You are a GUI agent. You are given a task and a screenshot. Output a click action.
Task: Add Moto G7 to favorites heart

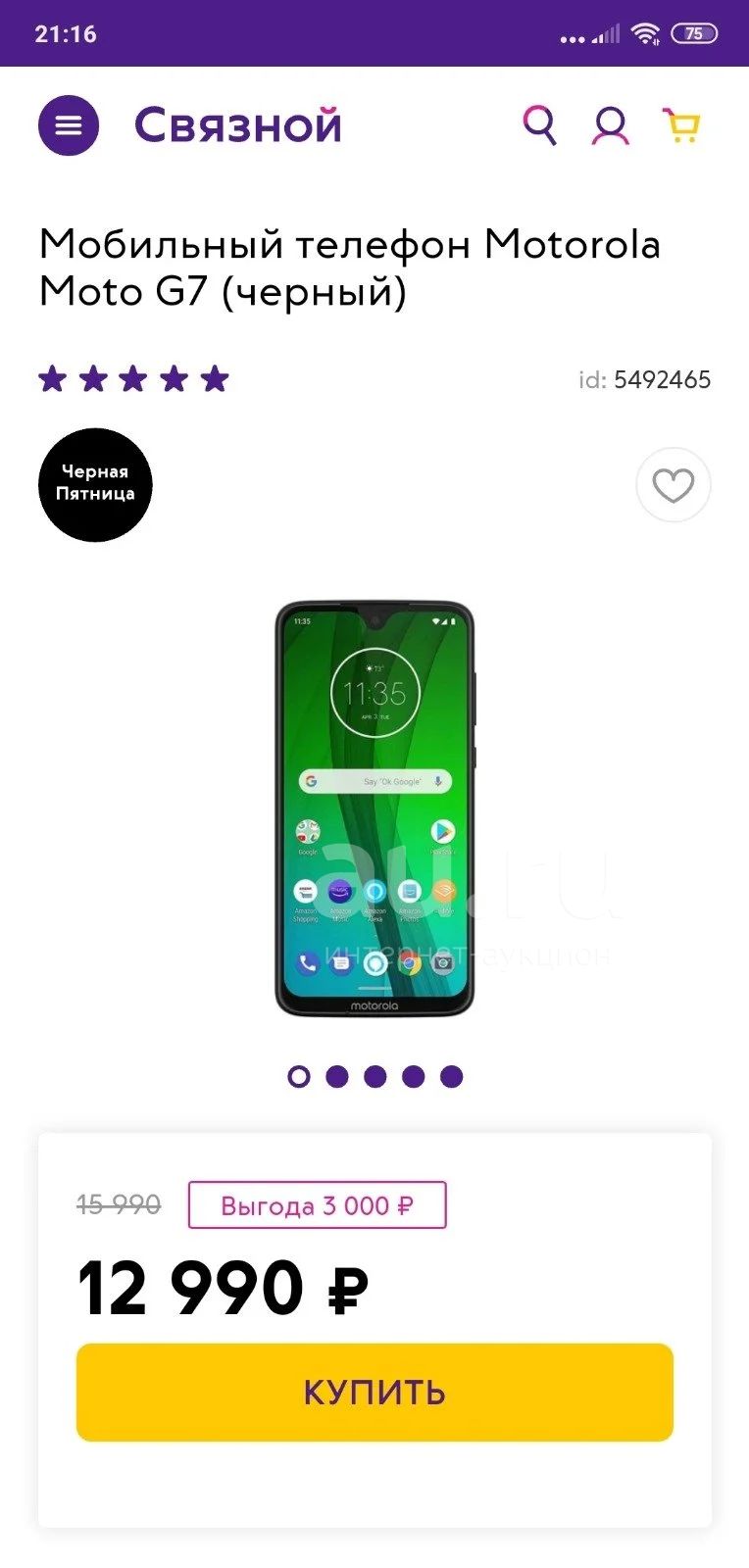pyautogui.click(x=674, y=485)
